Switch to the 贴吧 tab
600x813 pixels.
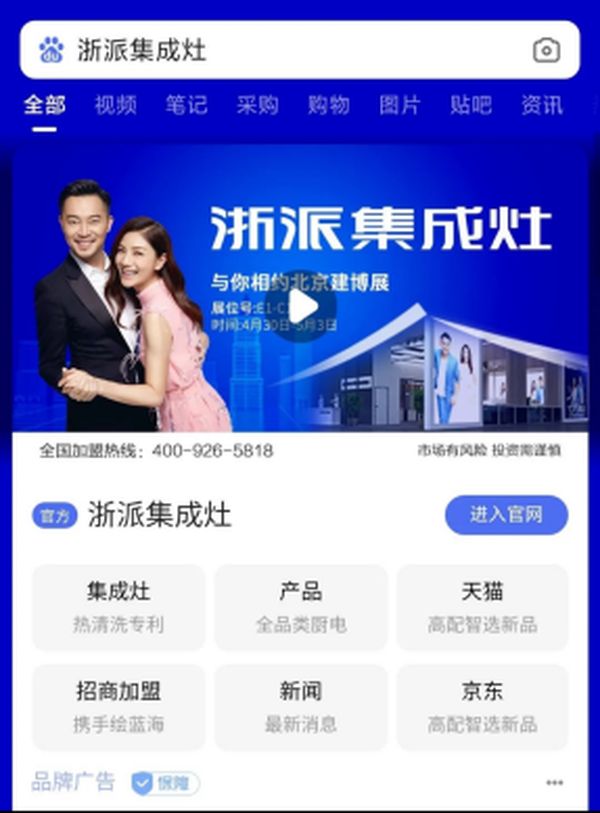[x=471, y=105]
